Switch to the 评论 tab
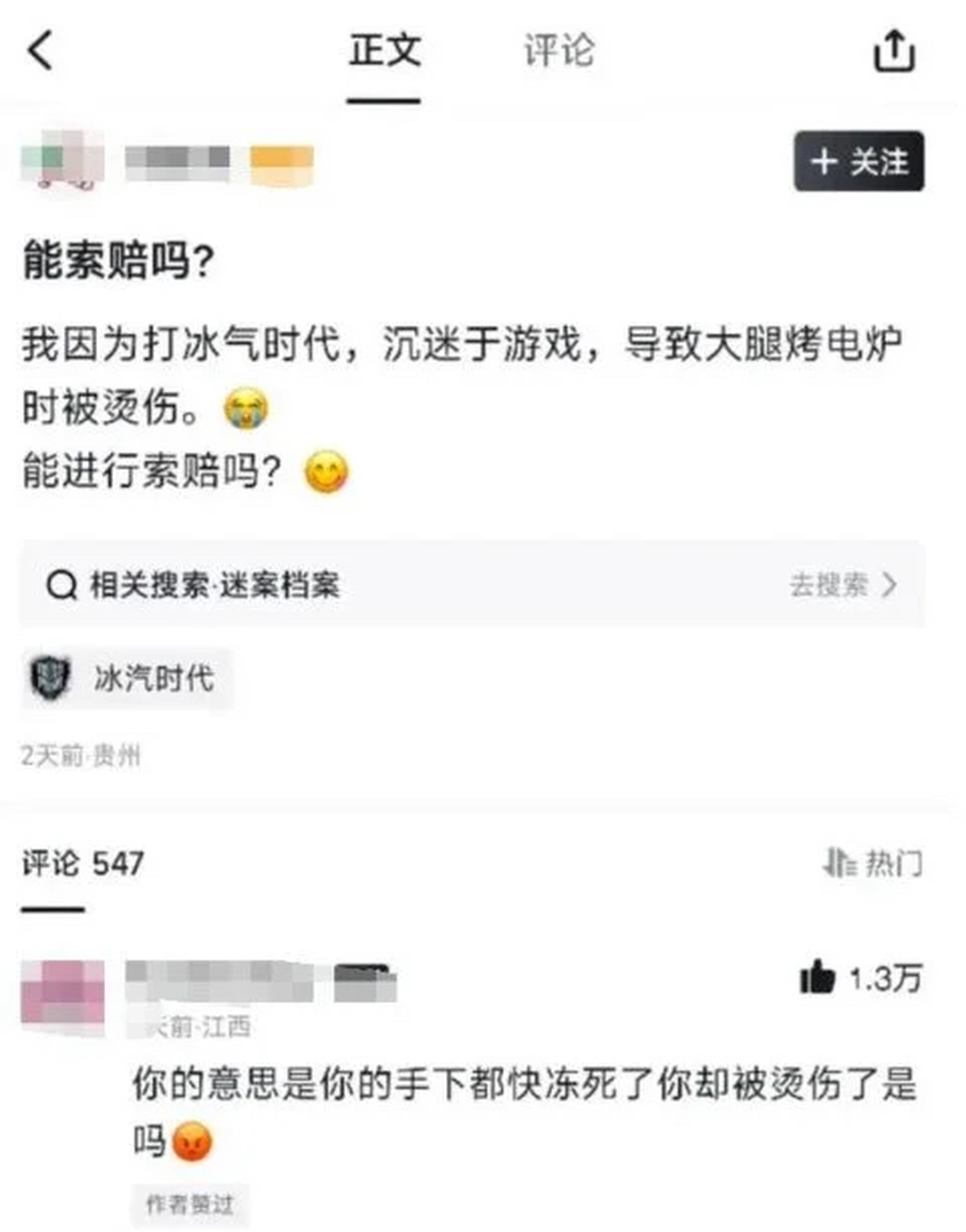The image size is (966, 1232). [558, 50]
